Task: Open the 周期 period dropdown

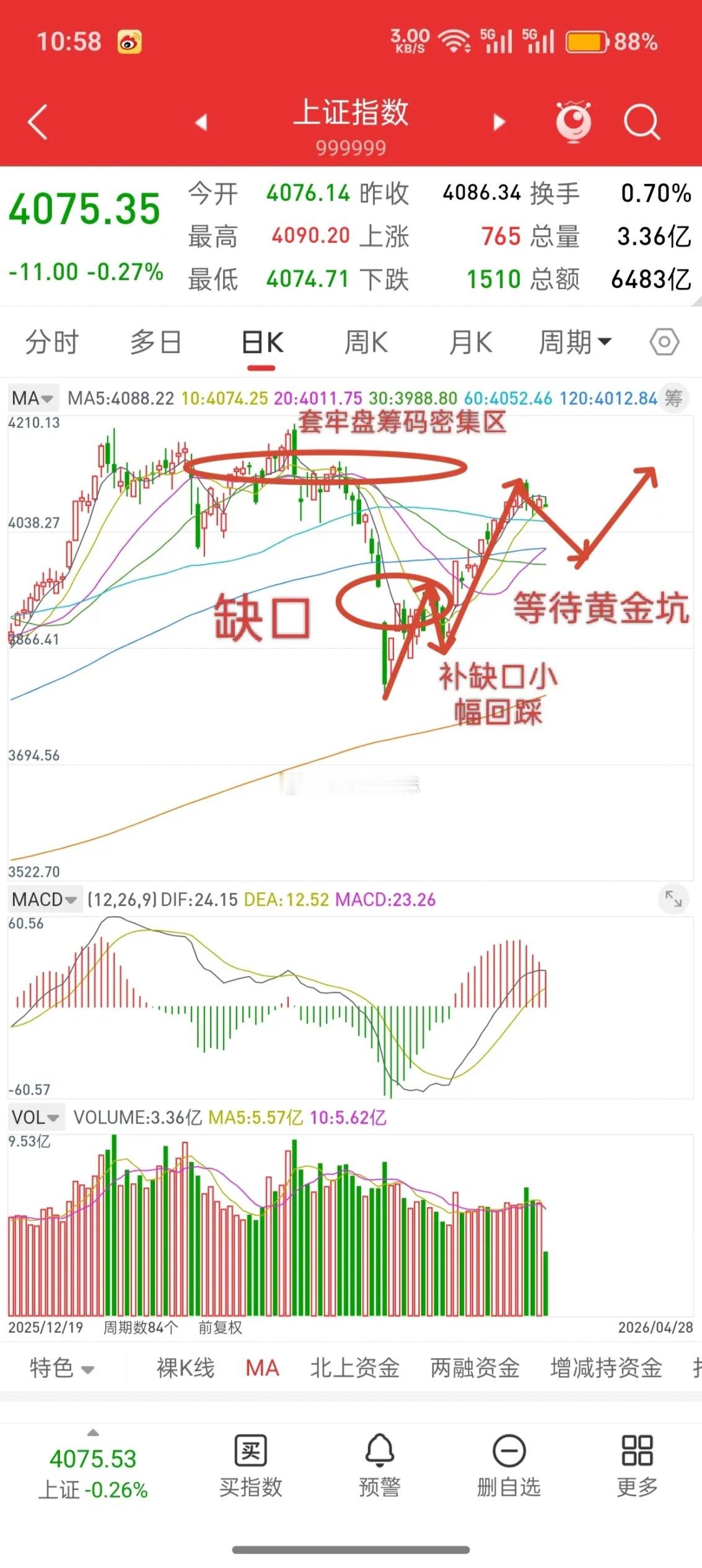Action: click(573, 341)
